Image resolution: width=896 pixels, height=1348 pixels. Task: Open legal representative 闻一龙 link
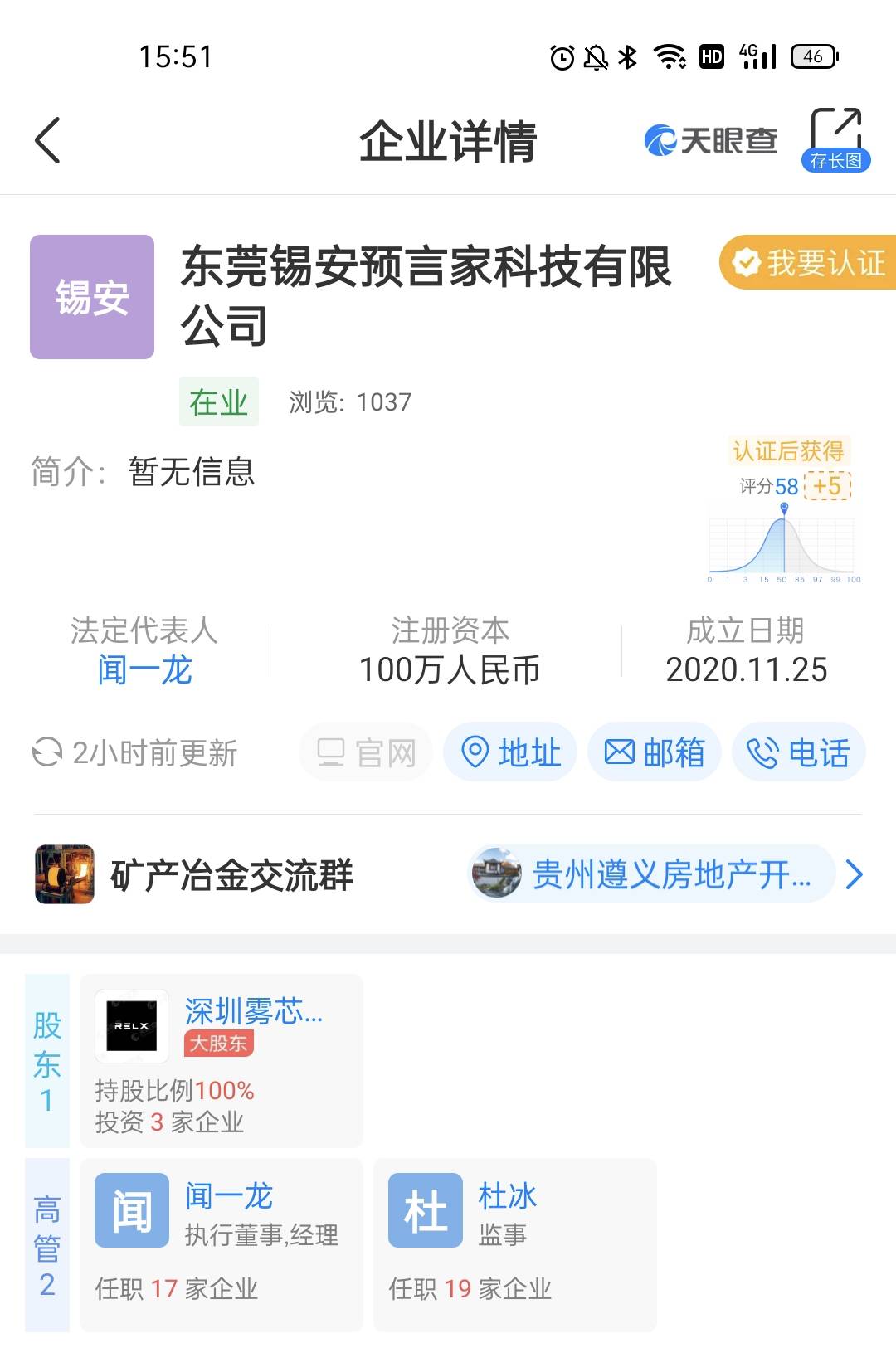[x=144, y=672]
